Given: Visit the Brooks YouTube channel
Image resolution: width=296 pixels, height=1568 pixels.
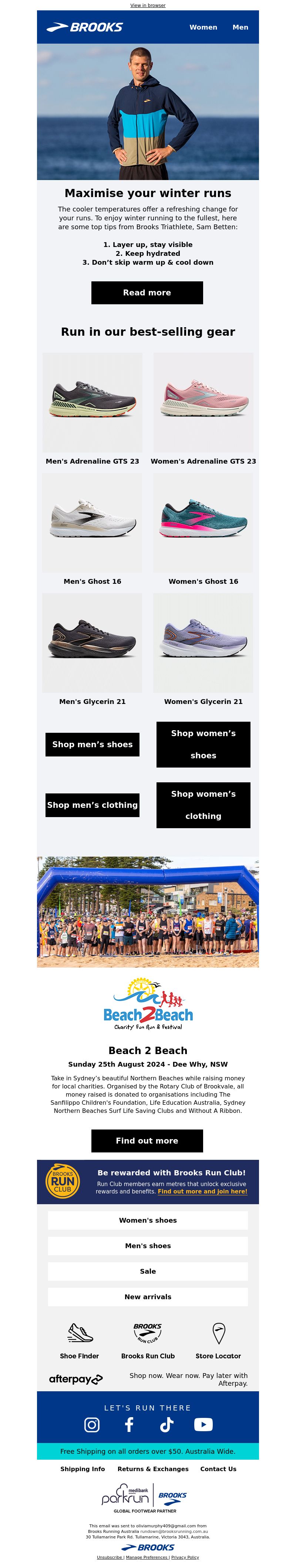Looking at the screenshot, I should [203, 1424].
